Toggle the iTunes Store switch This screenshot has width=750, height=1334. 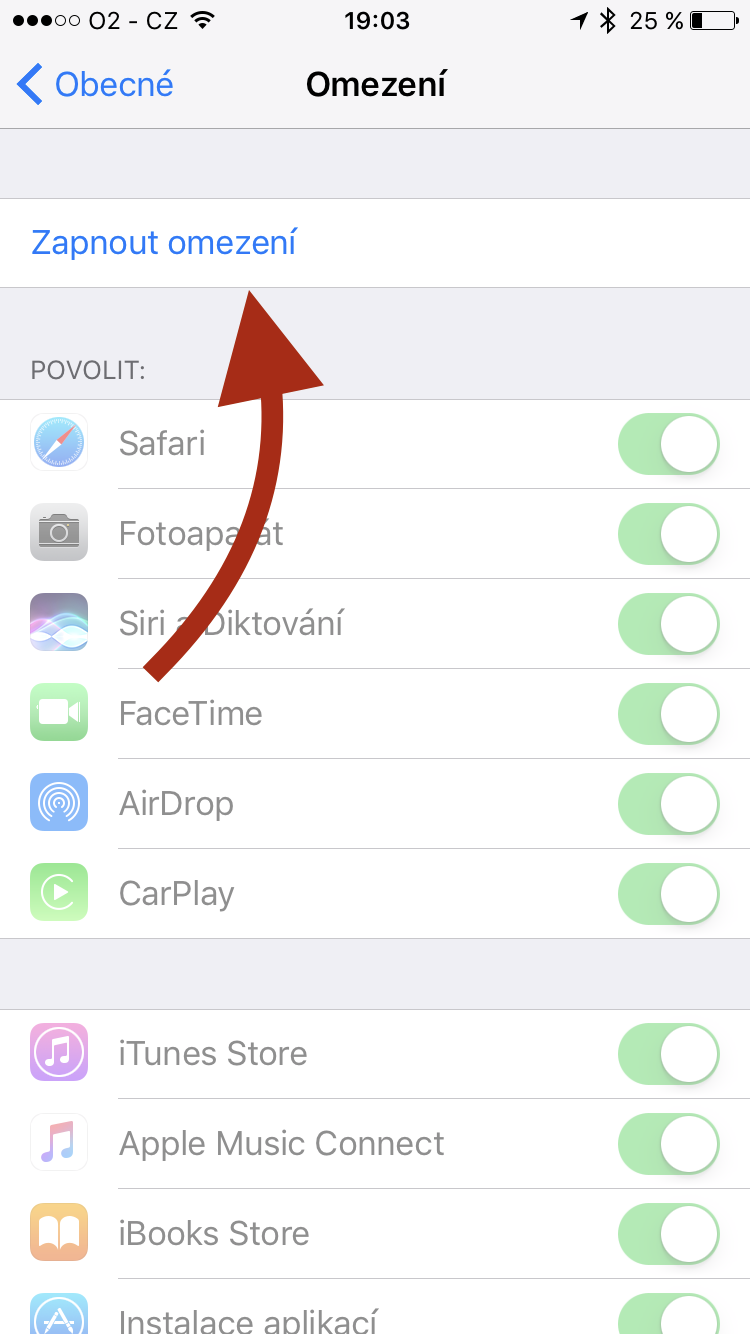point(668,1054)
